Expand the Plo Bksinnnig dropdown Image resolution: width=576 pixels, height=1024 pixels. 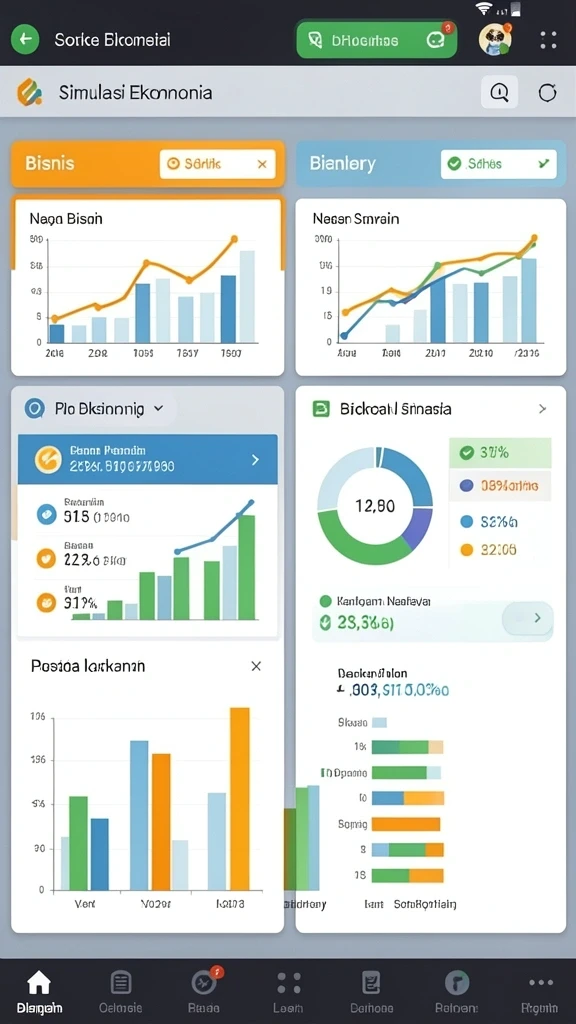pyautogui.click(x=158, y=409)
